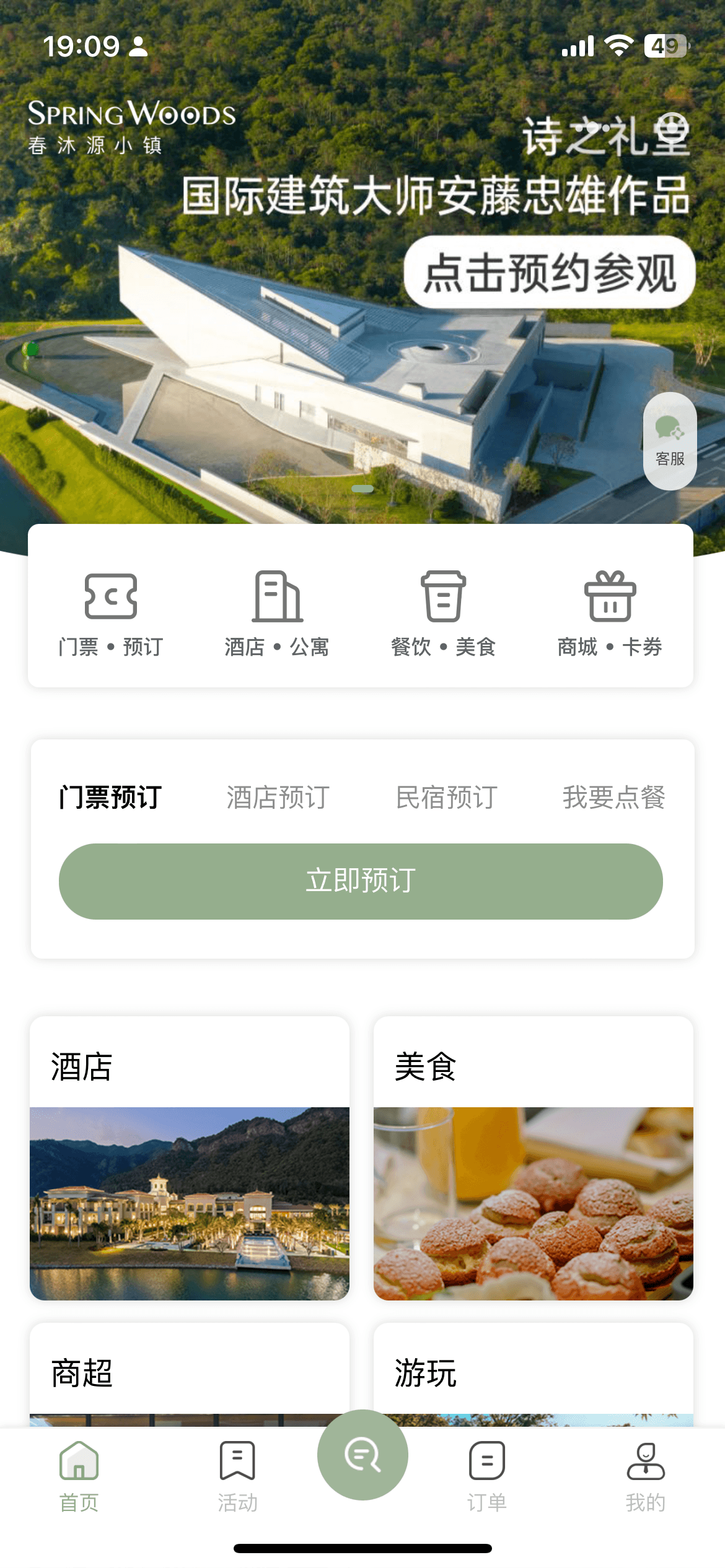Select the 首页 home tab
Viewport: 725px width, 1568px height.
[x=80, y=1474]
